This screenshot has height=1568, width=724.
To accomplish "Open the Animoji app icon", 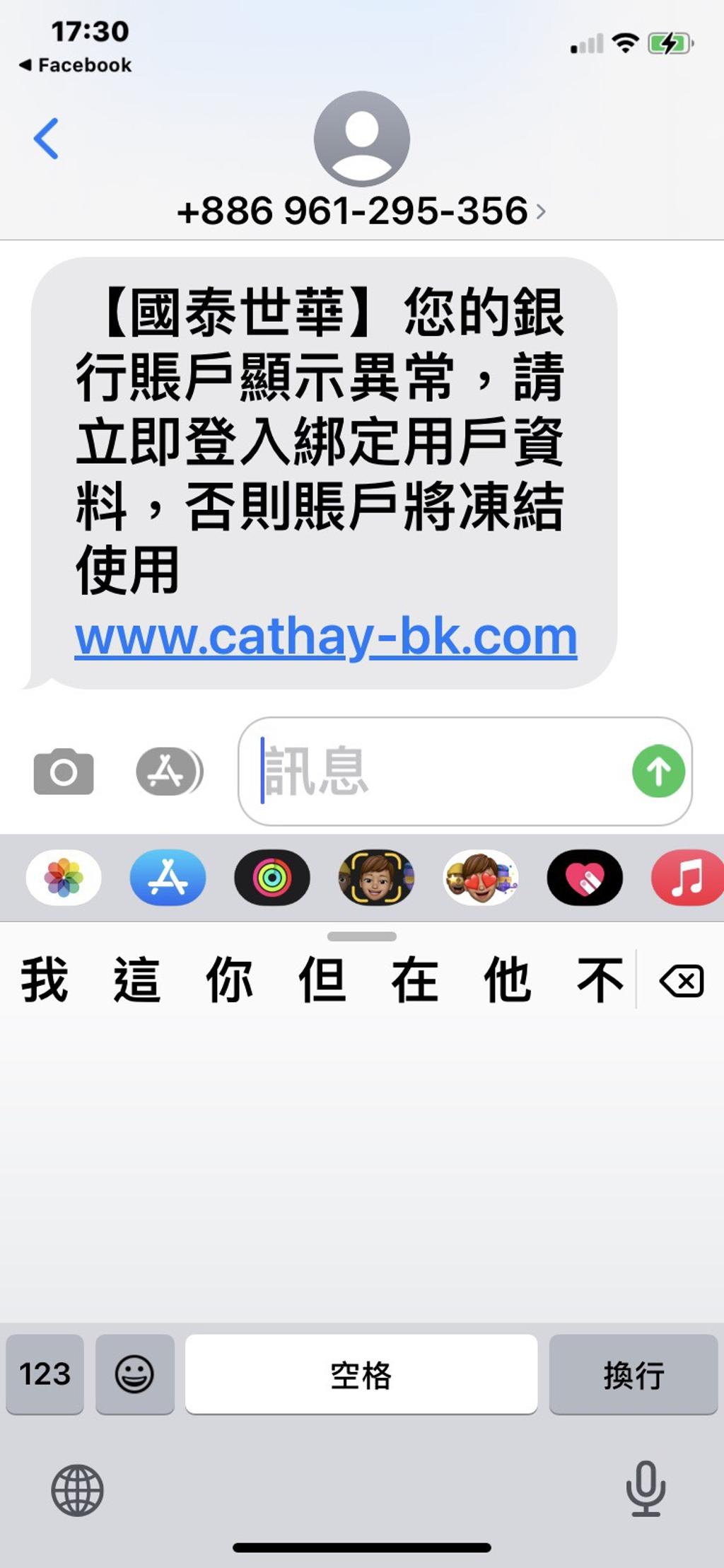I will 375,878.
